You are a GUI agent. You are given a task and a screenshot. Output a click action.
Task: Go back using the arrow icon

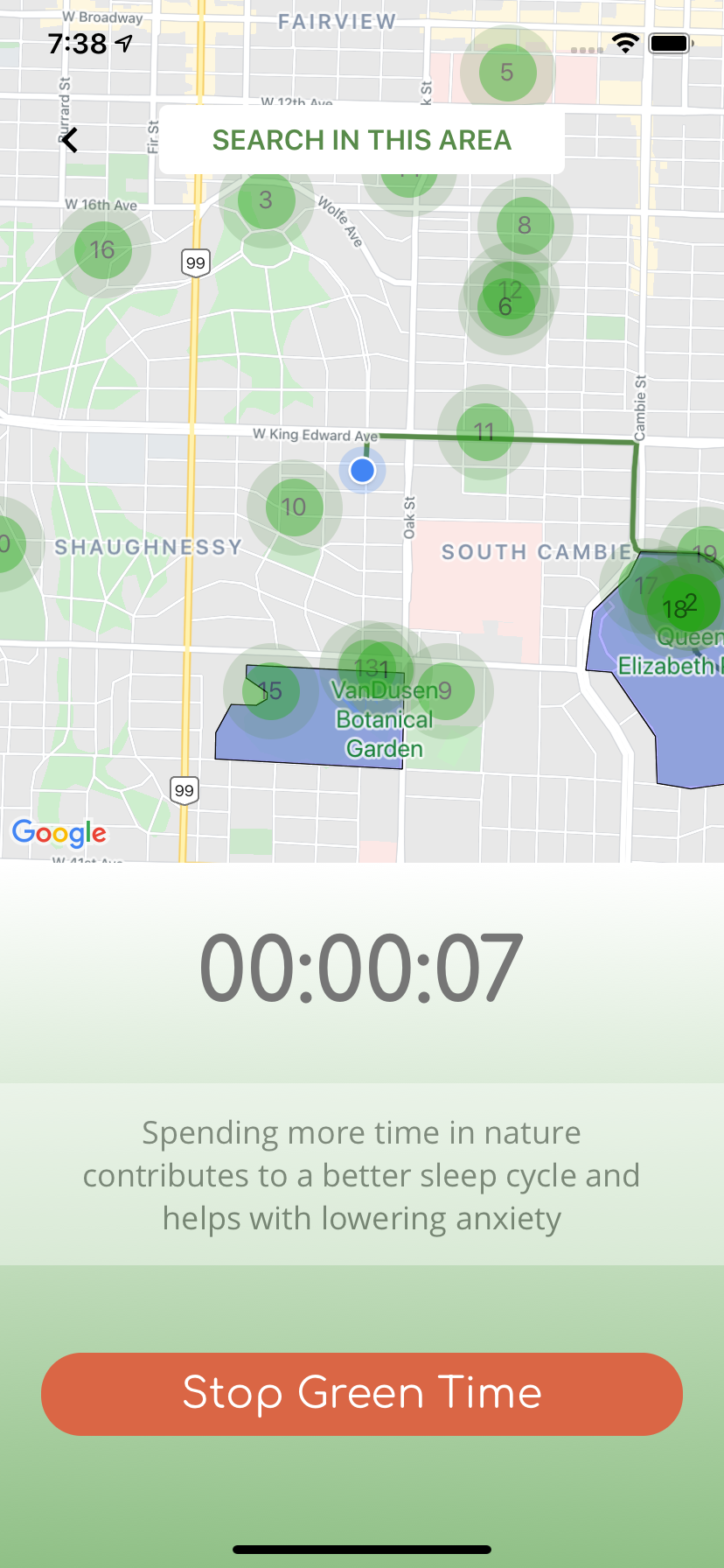coord(70,140)
